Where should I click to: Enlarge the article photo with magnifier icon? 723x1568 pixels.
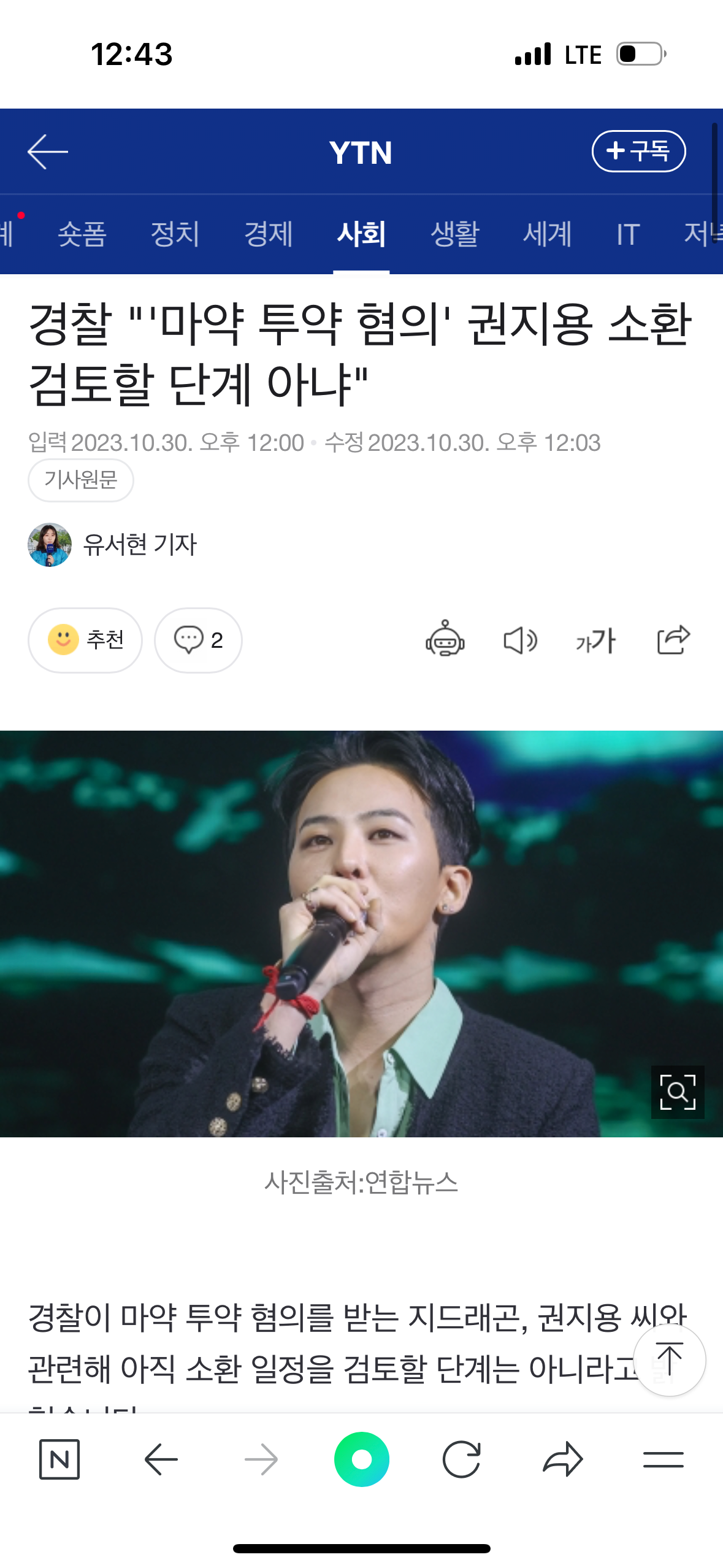click(x=677, y=1092)
